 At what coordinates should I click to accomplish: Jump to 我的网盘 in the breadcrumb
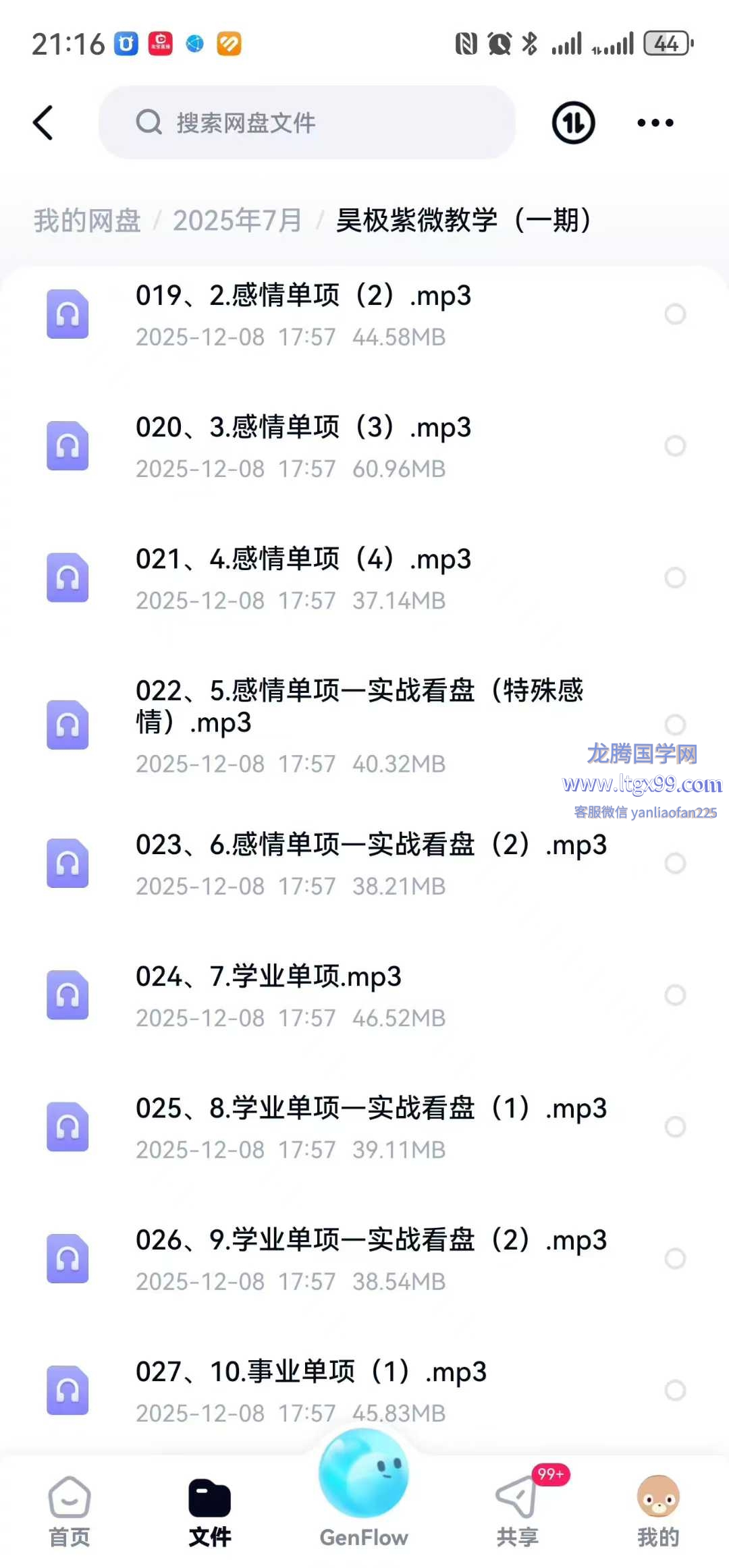87,221
